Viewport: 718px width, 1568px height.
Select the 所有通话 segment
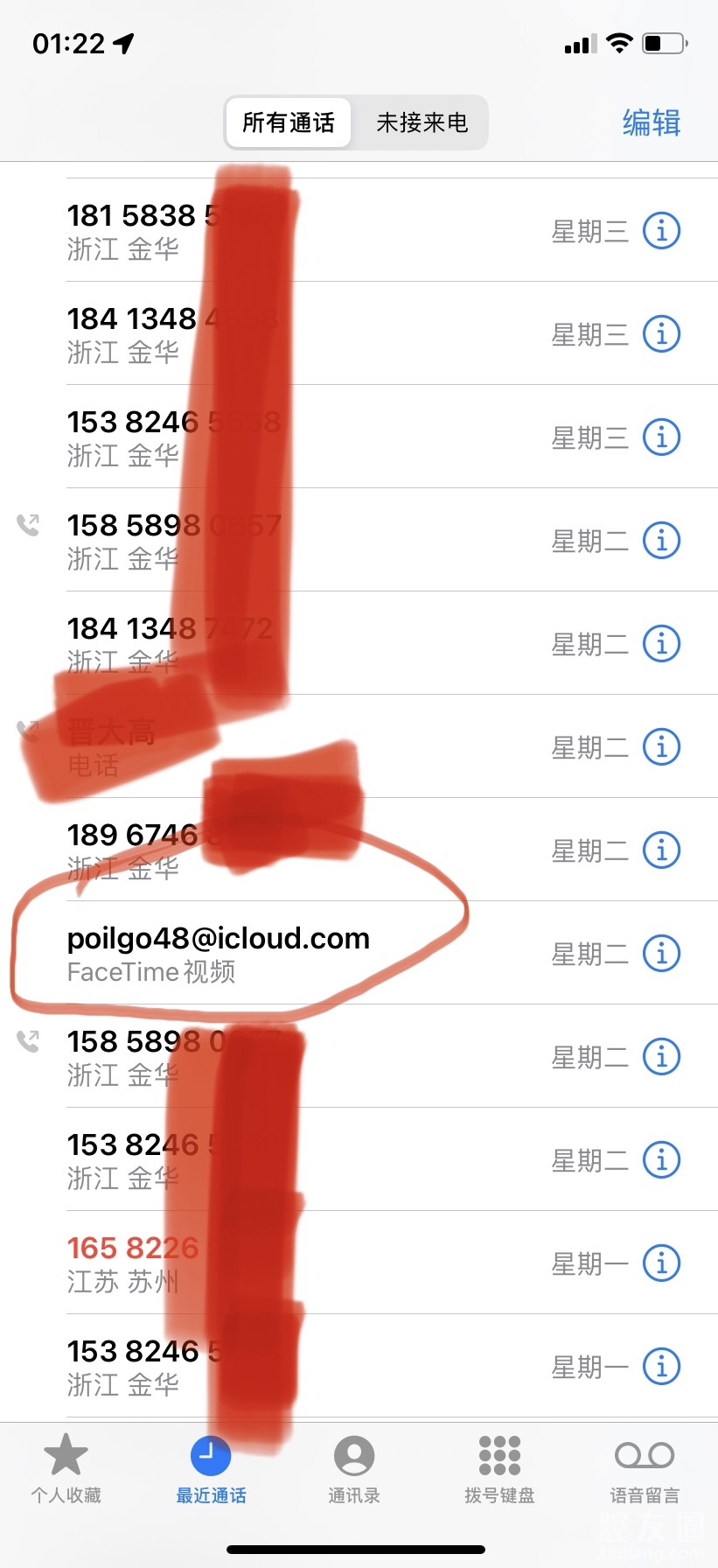[289, 122]
